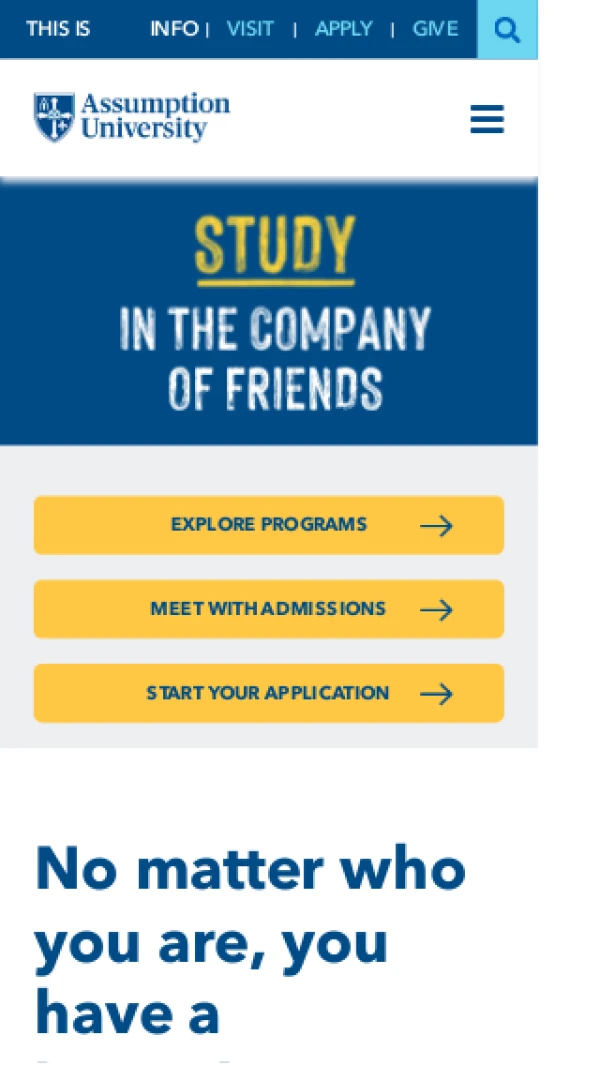
Task: Tap the Assumption University home logo
Action: [x=132, y=117]
